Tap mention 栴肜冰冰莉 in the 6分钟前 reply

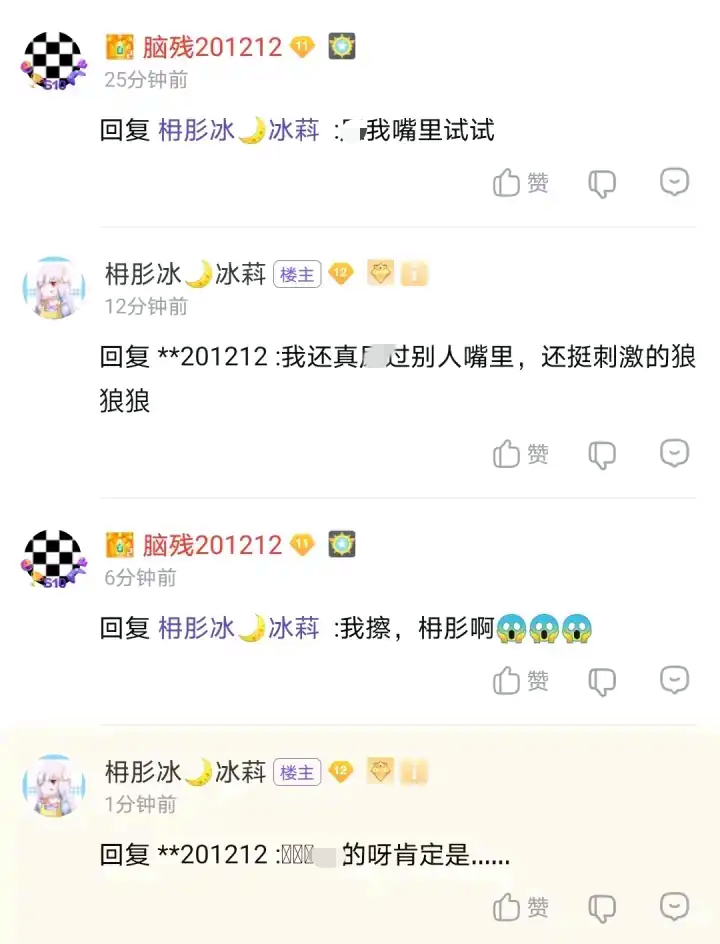coord(239,628)
